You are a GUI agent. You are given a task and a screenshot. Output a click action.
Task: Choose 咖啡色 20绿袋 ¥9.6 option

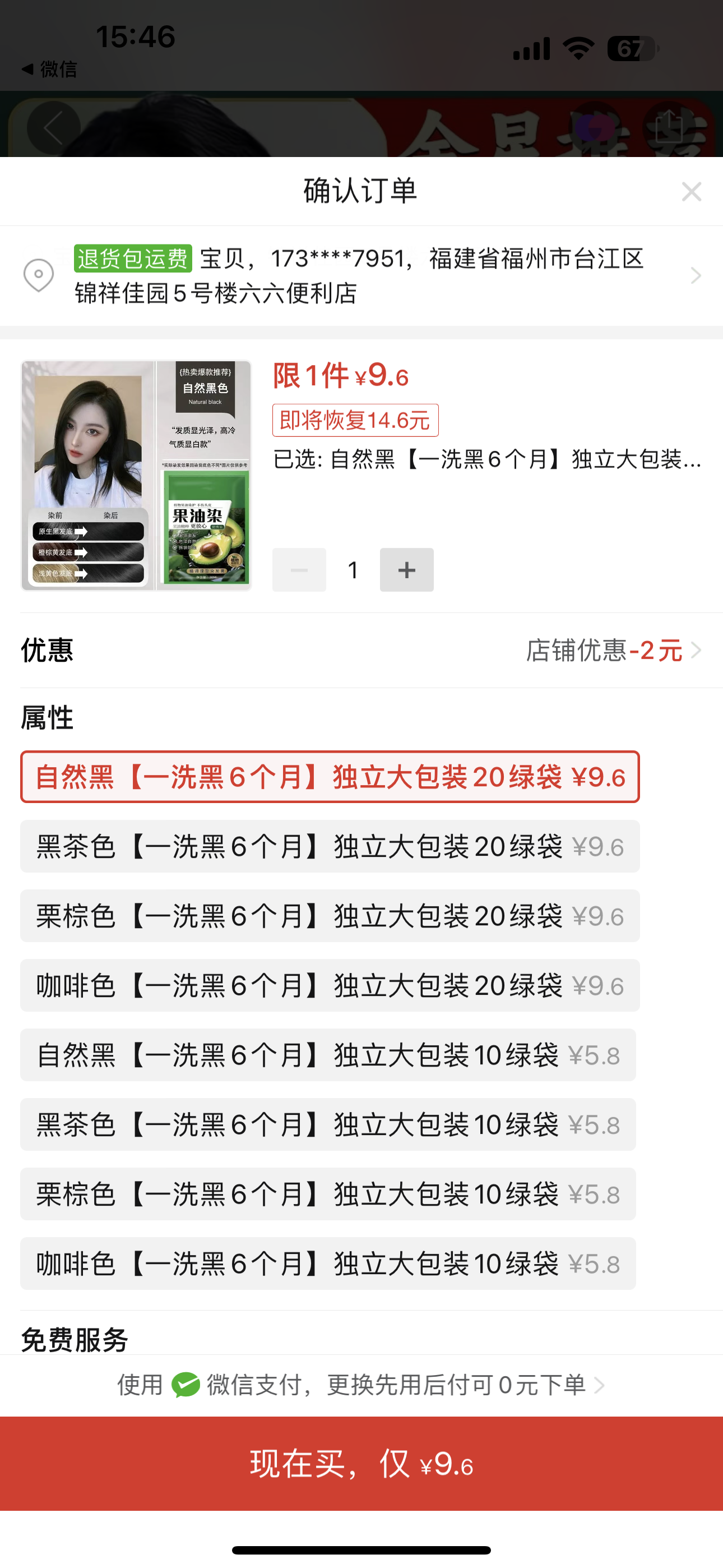pos(329,985)
